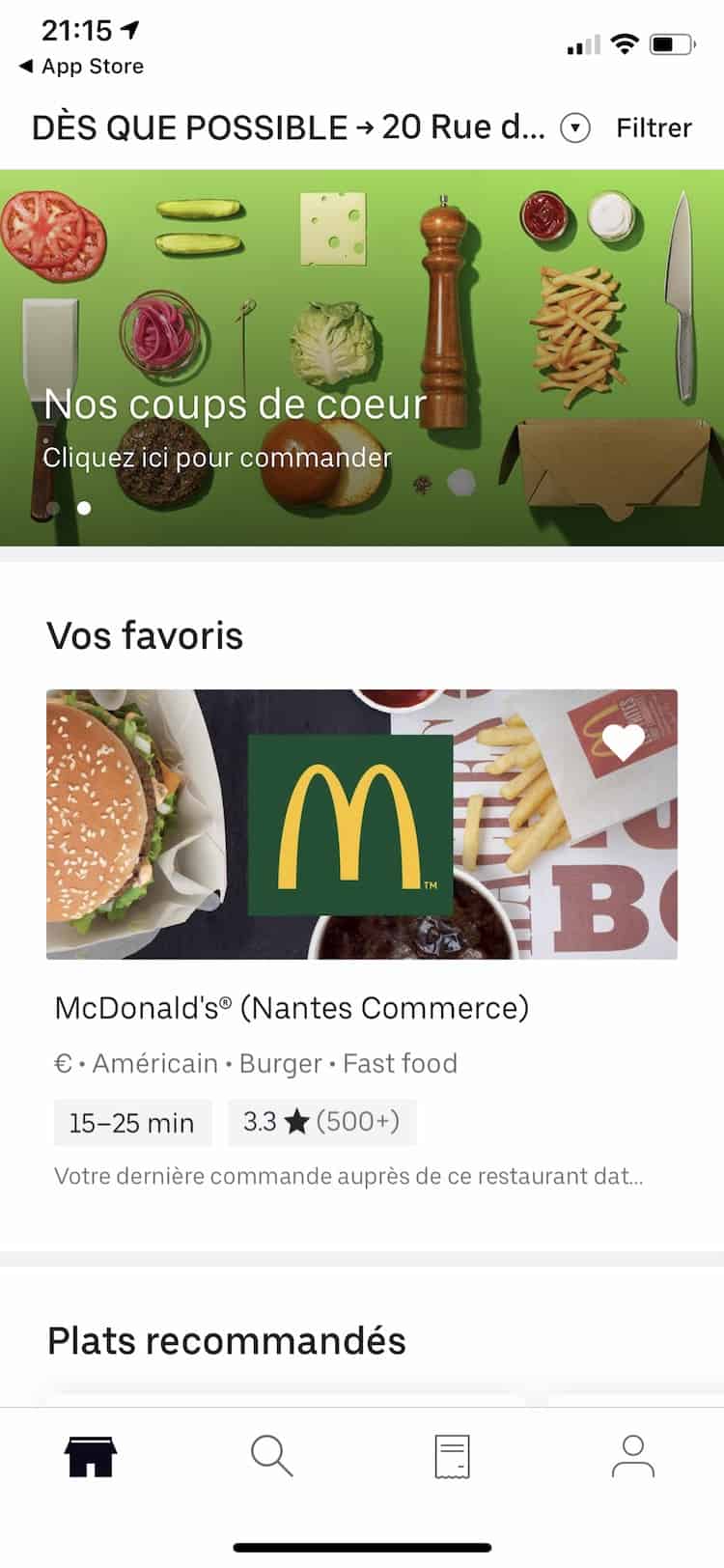Return to the App Store
This screenshot has width=724, height=1568.
coord(82,67)
